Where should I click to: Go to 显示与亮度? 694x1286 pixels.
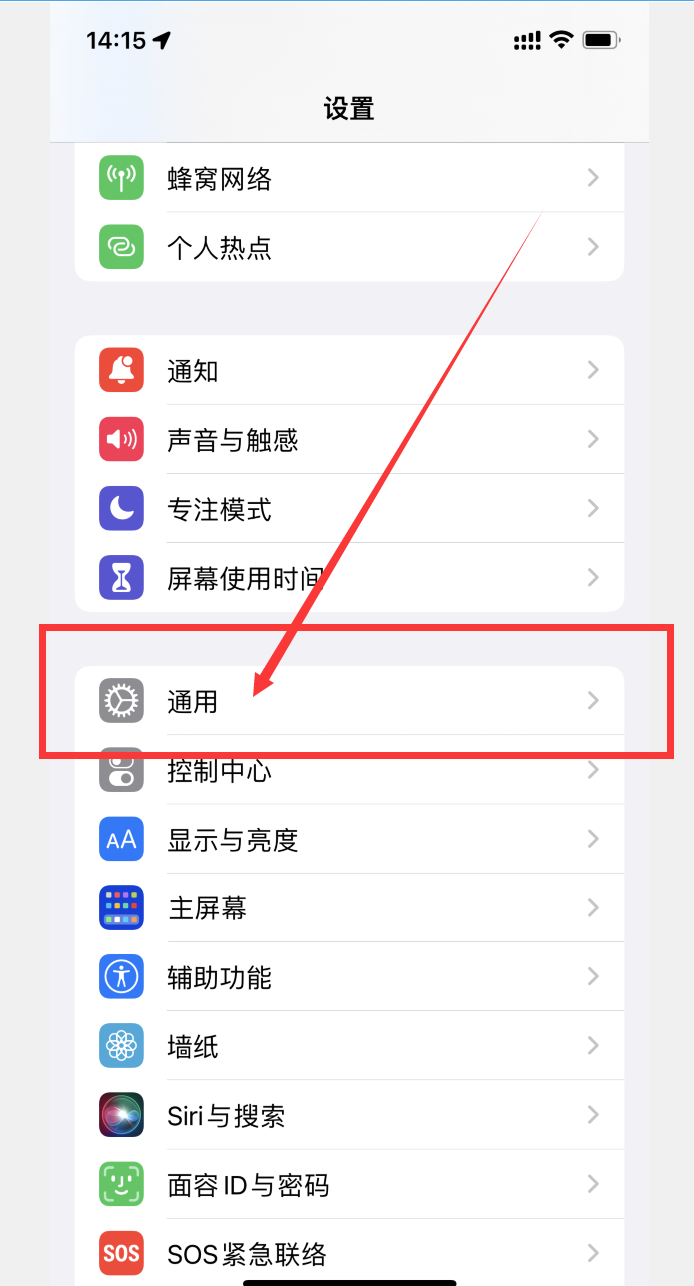[x=348, y=839]
